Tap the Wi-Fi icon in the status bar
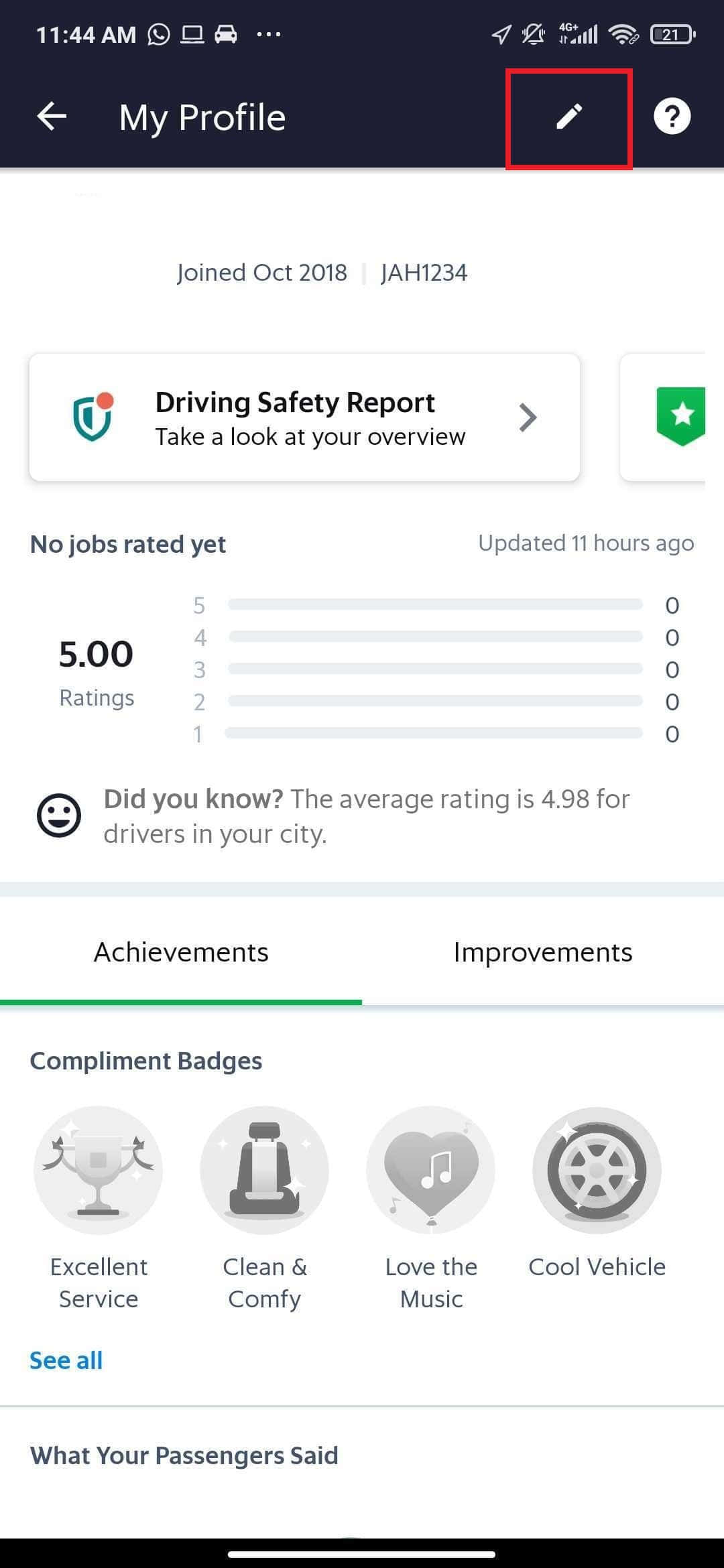Image resolution: width=724 pixels, height=1568 pixels. 625,34
